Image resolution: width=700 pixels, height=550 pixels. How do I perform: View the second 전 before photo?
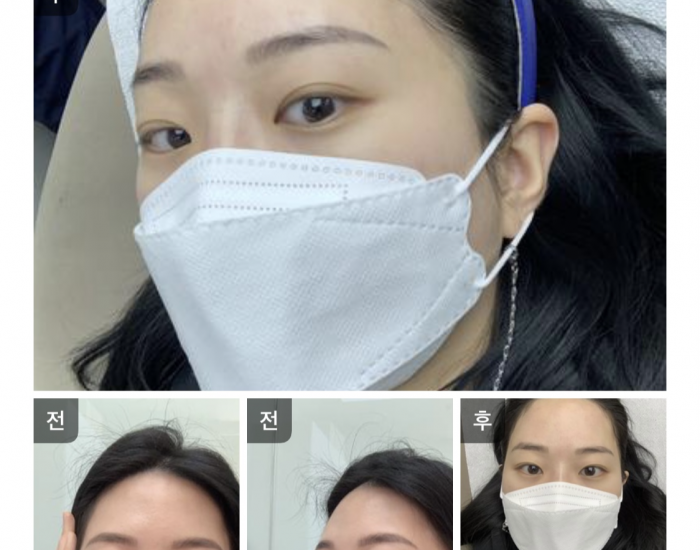350,475
